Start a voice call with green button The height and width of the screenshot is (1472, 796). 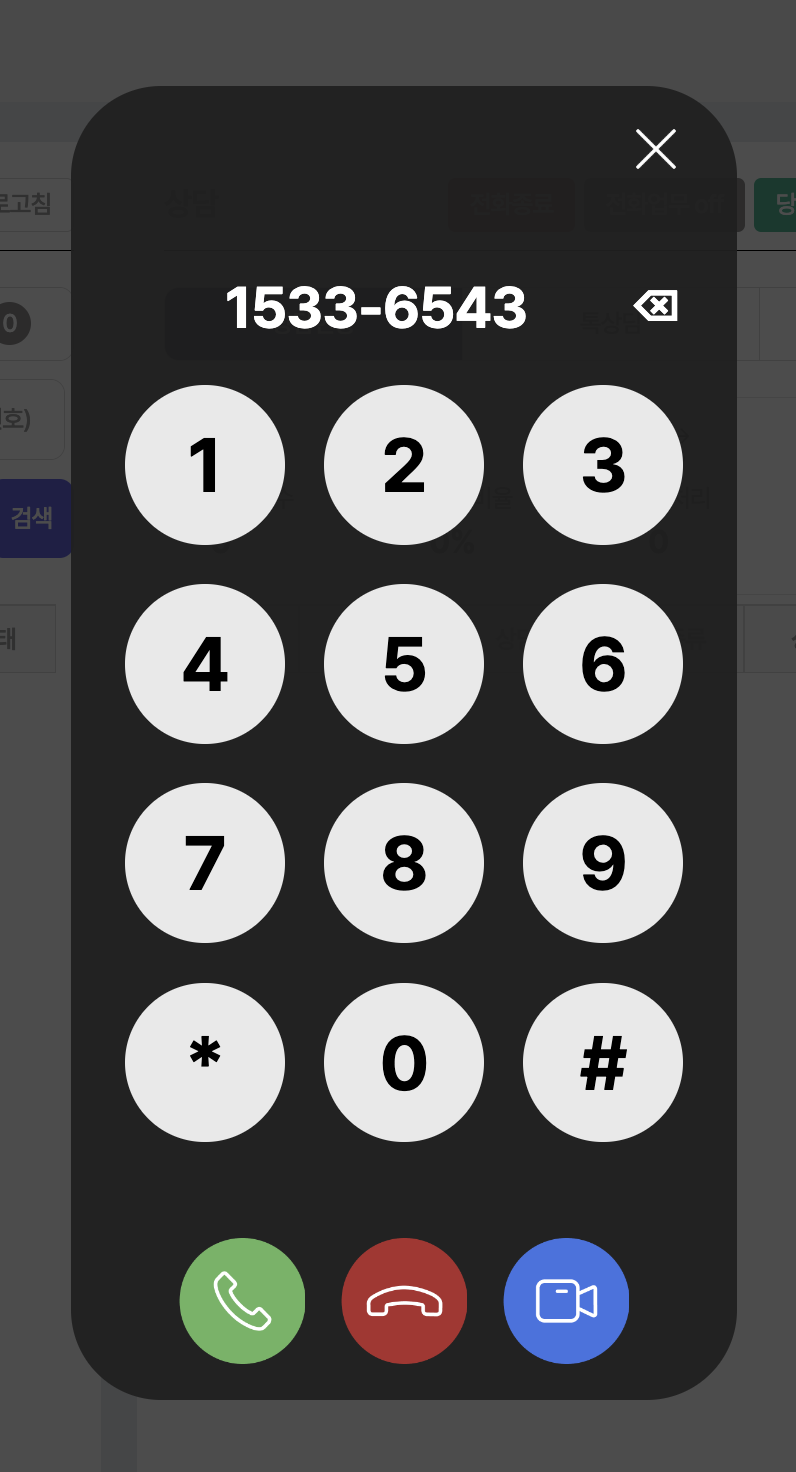242,1301
